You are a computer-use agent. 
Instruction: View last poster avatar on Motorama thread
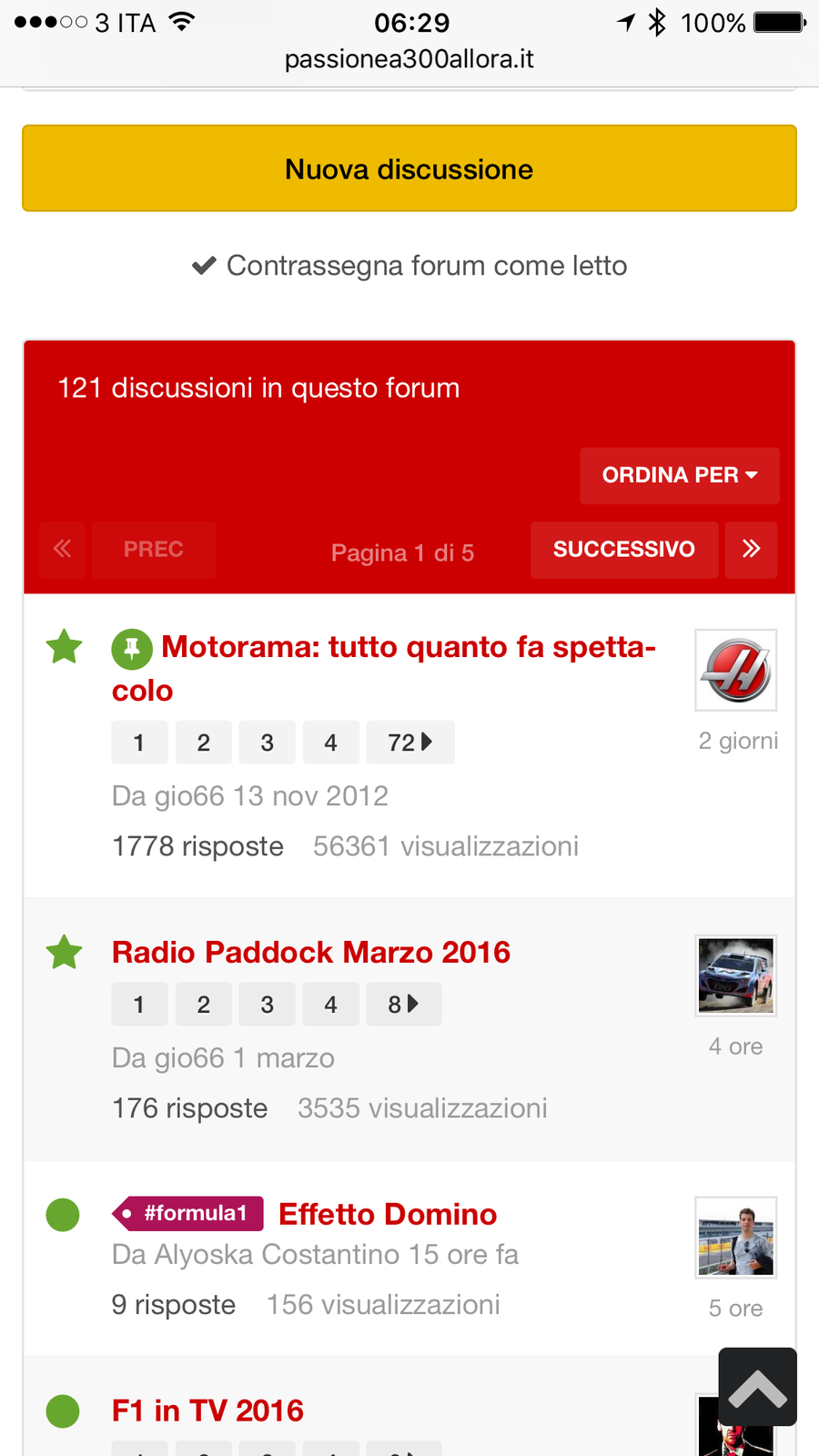pyautogui.click(x=735, y=670)
